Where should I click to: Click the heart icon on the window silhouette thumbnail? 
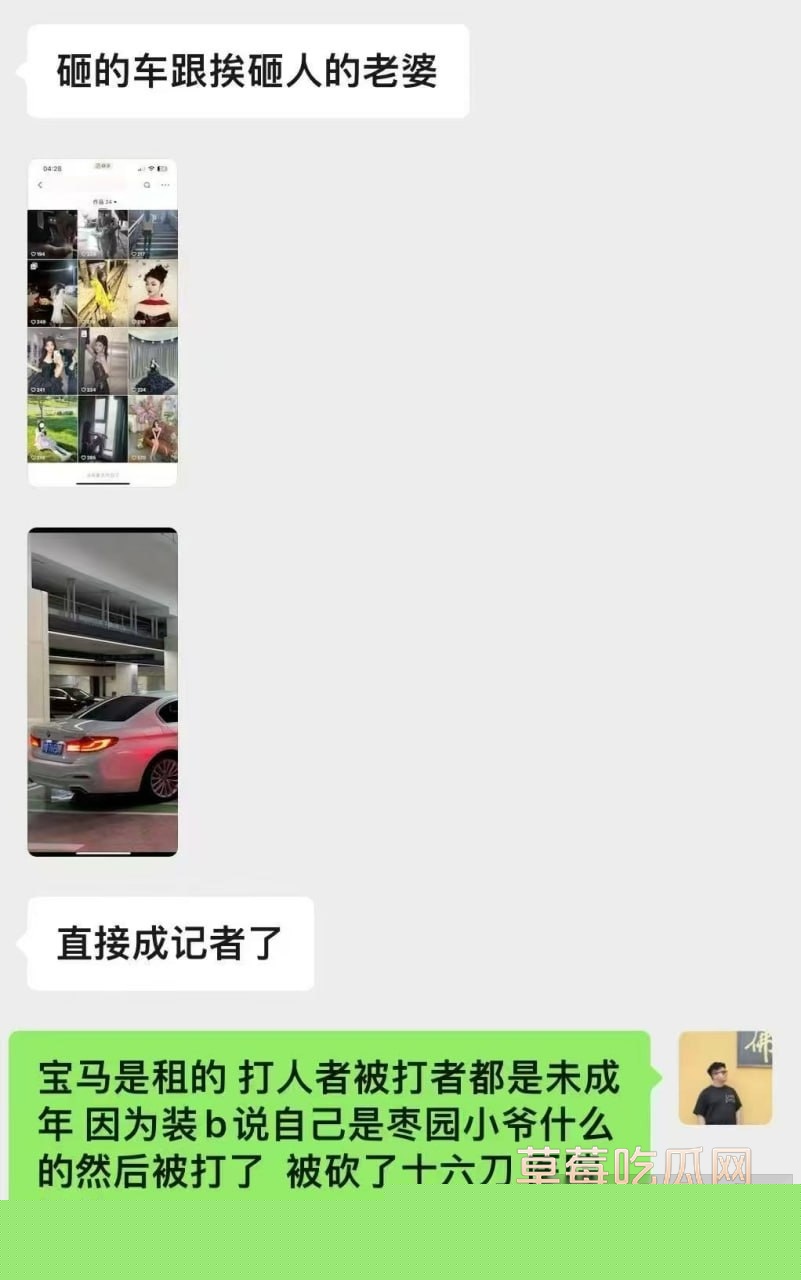click(83, 457)
